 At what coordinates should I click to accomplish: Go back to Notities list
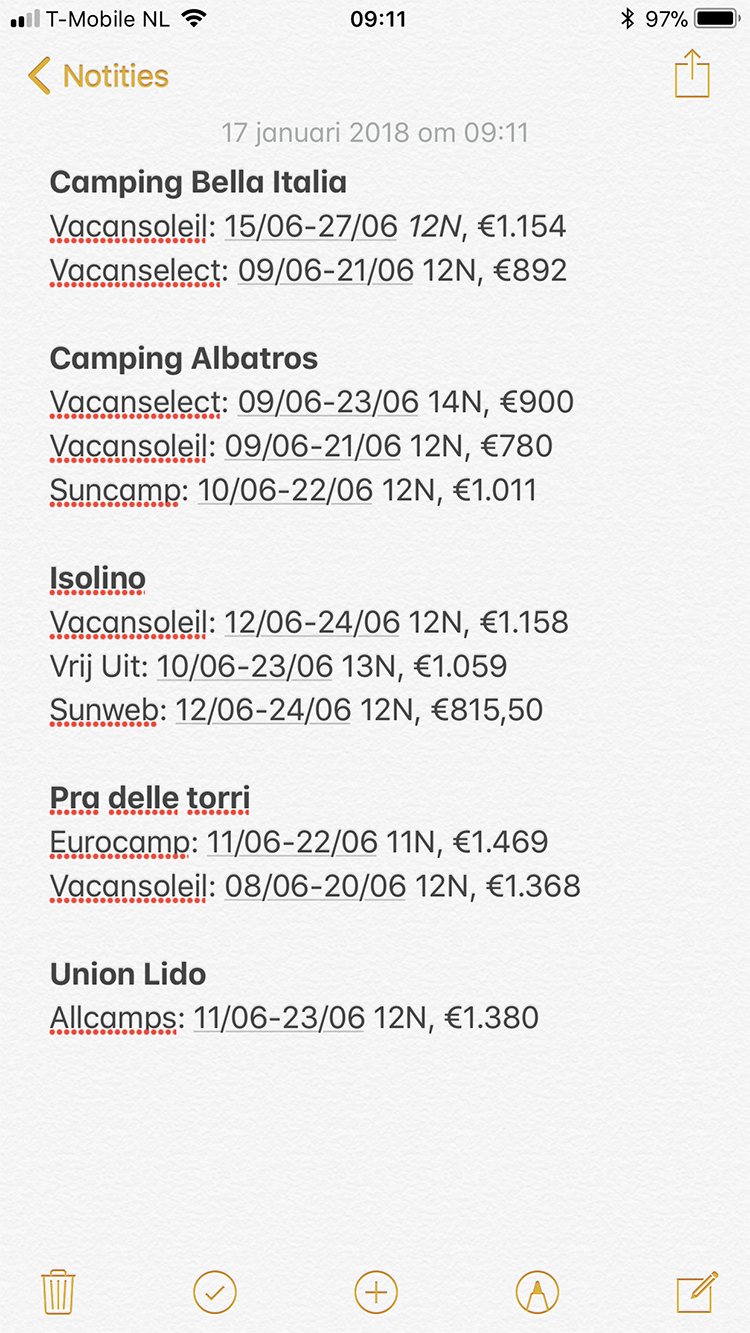[x=98, y=76]
